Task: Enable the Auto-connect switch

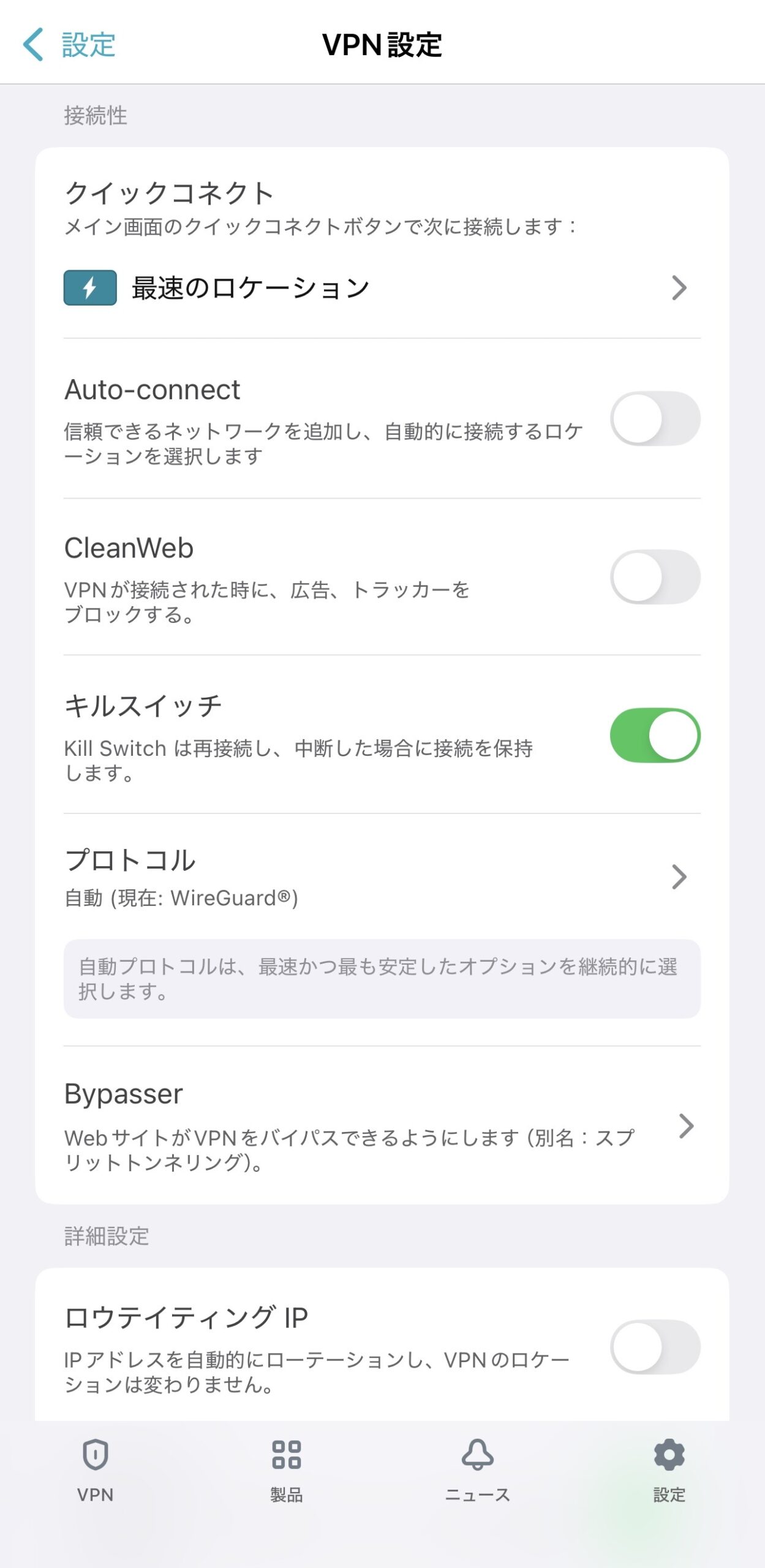Action: (x=655, y=419)
